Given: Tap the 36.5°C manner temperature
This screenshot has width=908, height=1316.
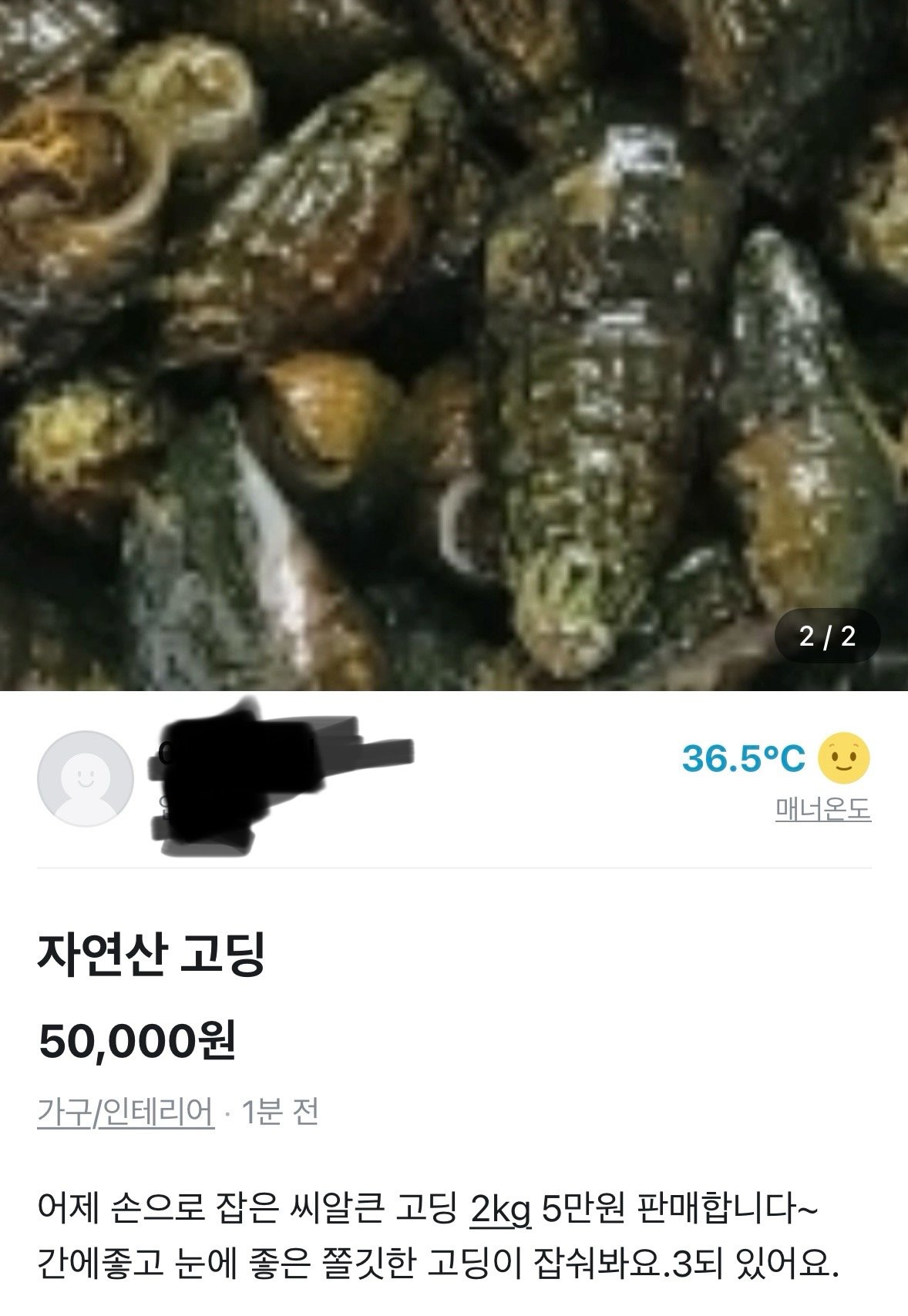Looking at the screenshot, I should point(743,758).
